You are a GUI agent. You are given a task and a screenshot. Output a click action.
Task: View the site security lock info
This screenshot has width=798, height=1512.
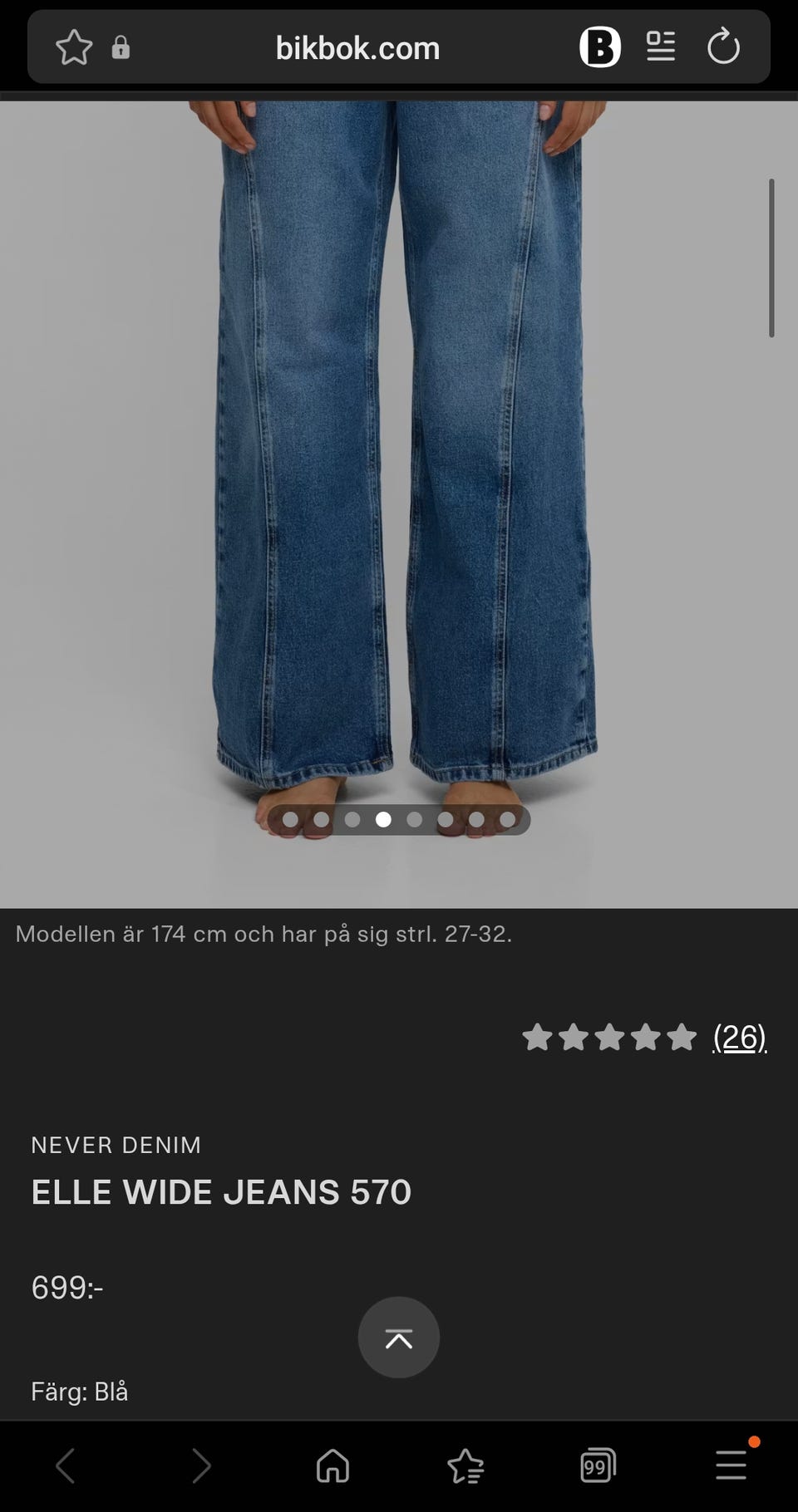click(x=121, y=47)
